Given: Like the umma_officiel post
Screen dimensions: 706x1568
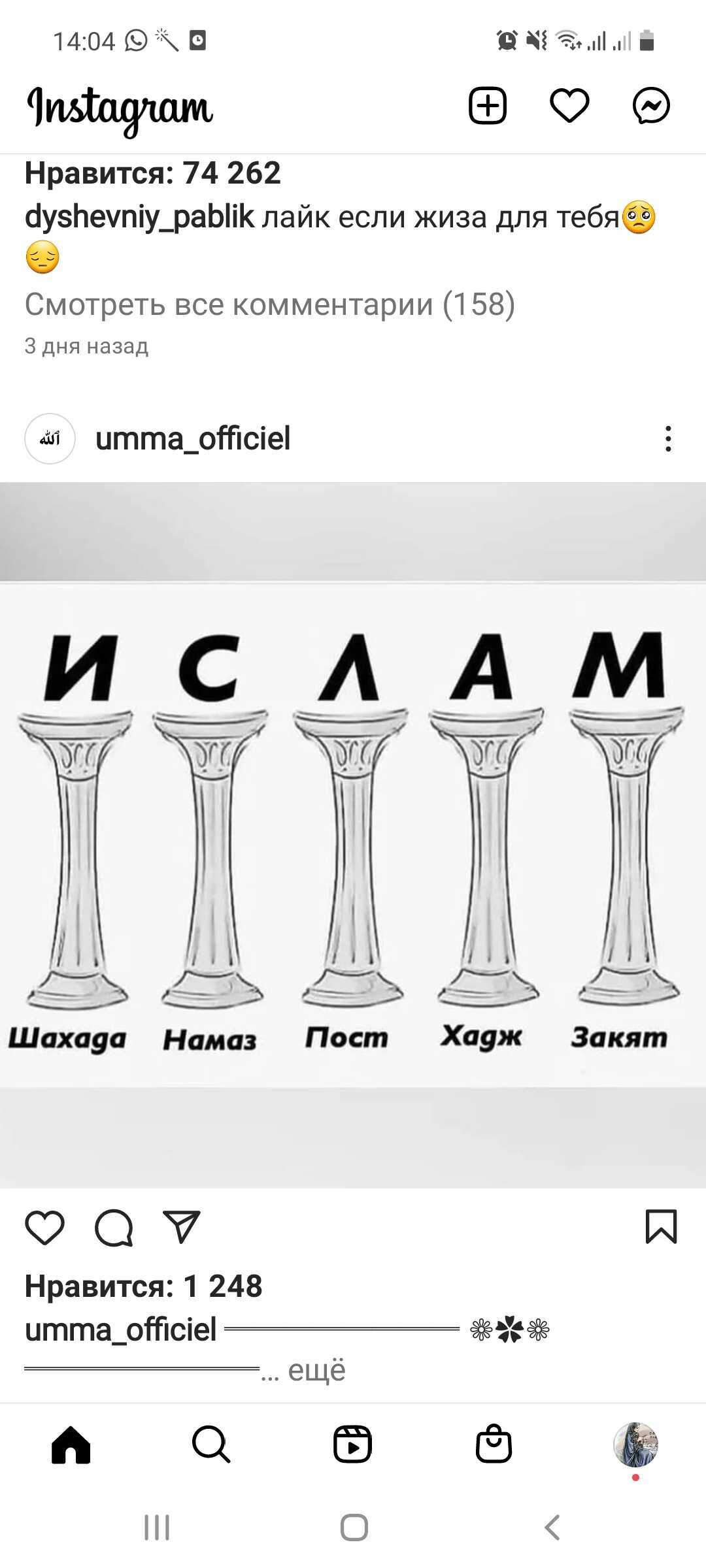Looking at the screenshot, I should click(44, 1227).
